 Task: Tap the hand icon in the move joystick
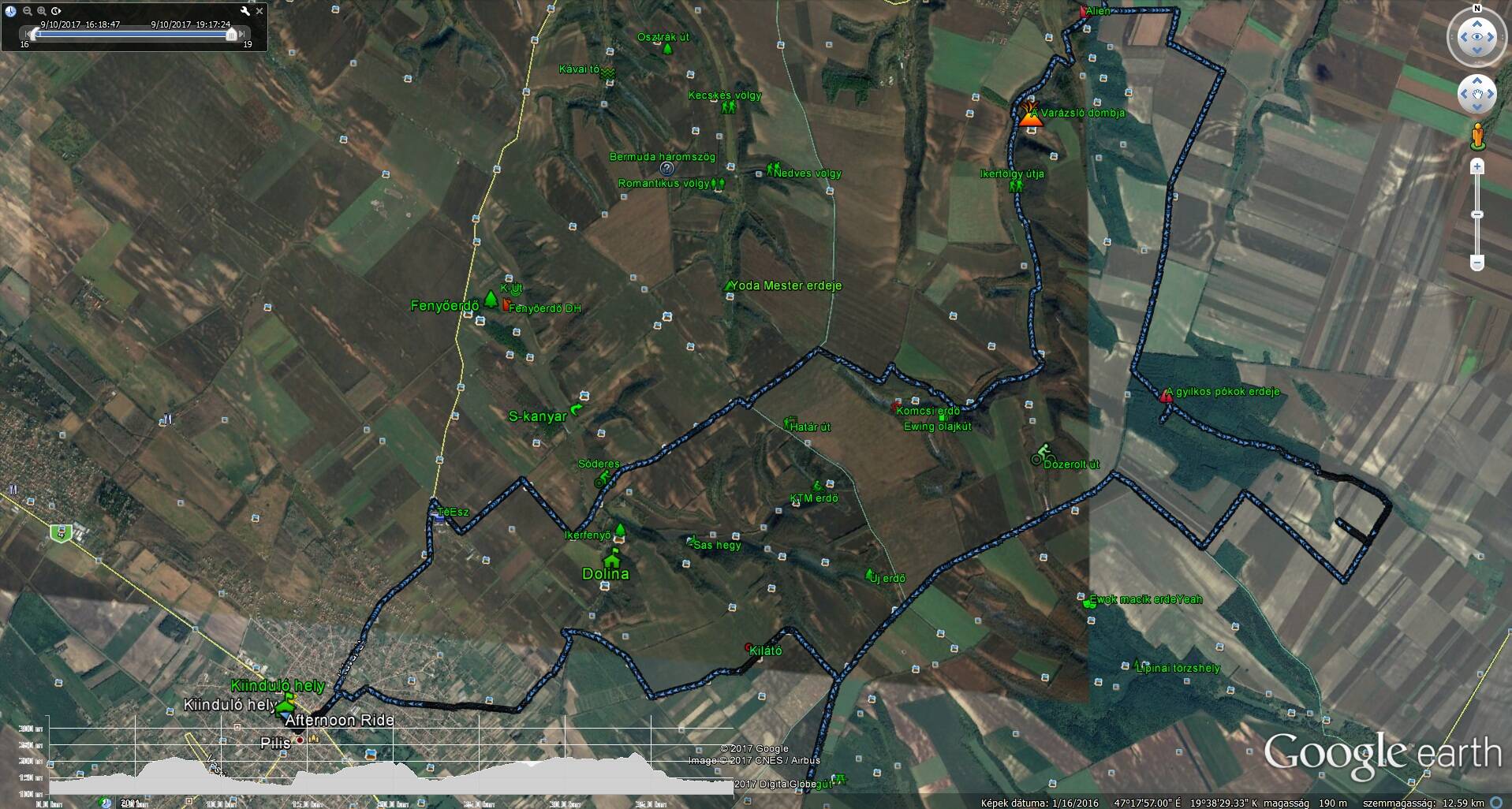pos(1477,95)
